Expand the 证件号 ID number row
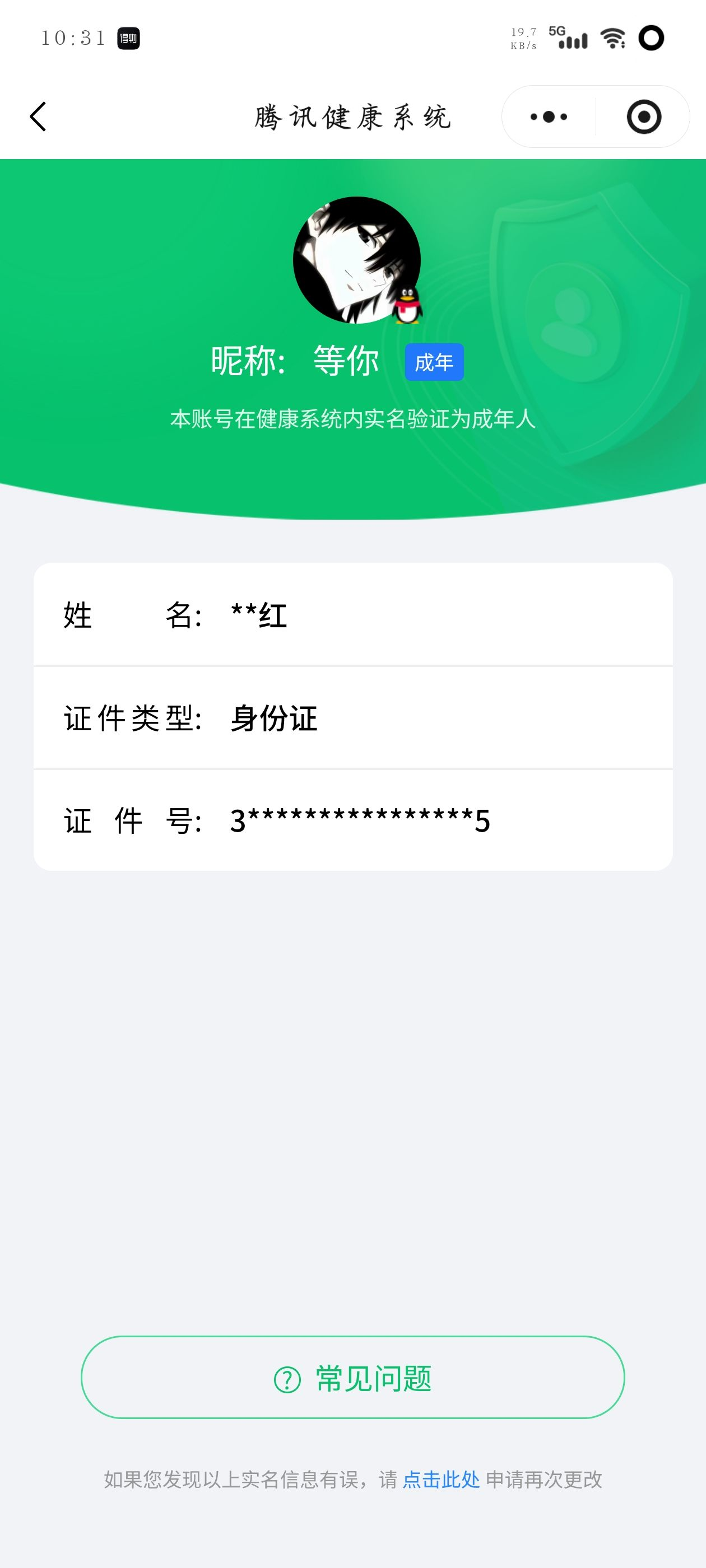 coord(352,820)
